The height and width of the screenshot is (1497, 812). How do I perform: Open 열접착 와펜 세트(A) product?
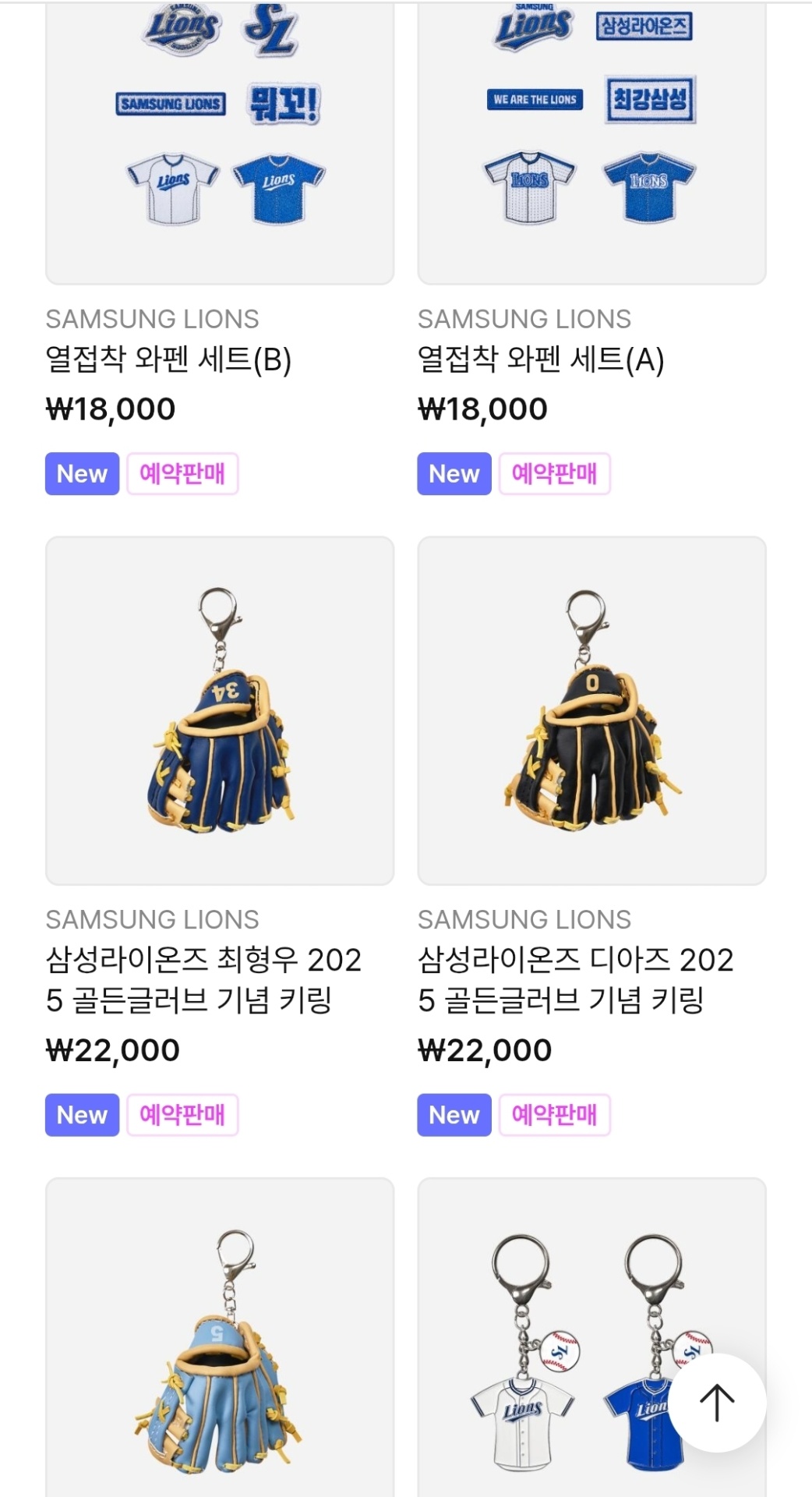[541, 359]
